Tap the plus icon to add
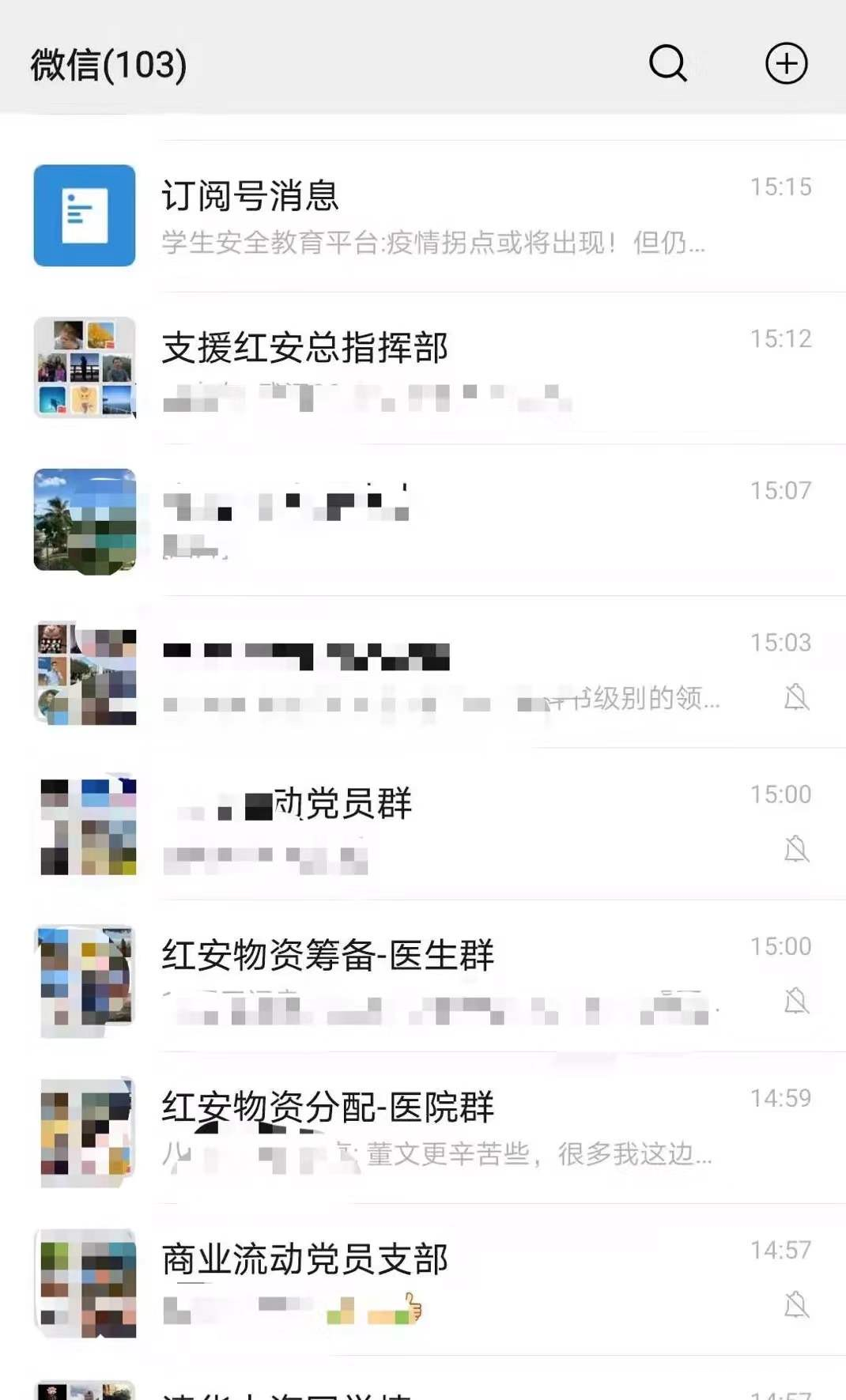Viewport: 846px width, 1400px height. point(786,63)
